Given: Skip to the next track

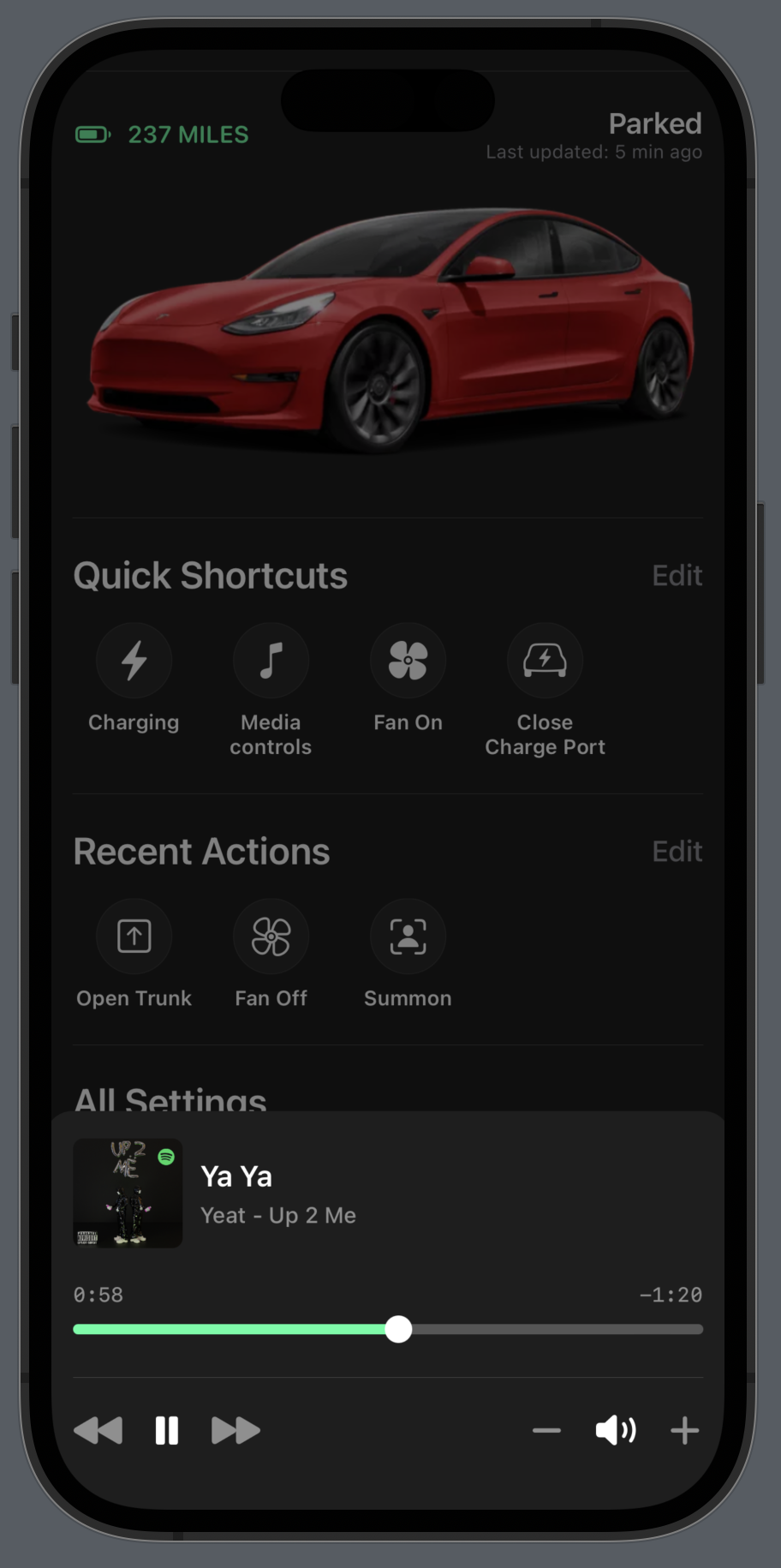Looking at the screenshot, I should tap(235, 1430).
